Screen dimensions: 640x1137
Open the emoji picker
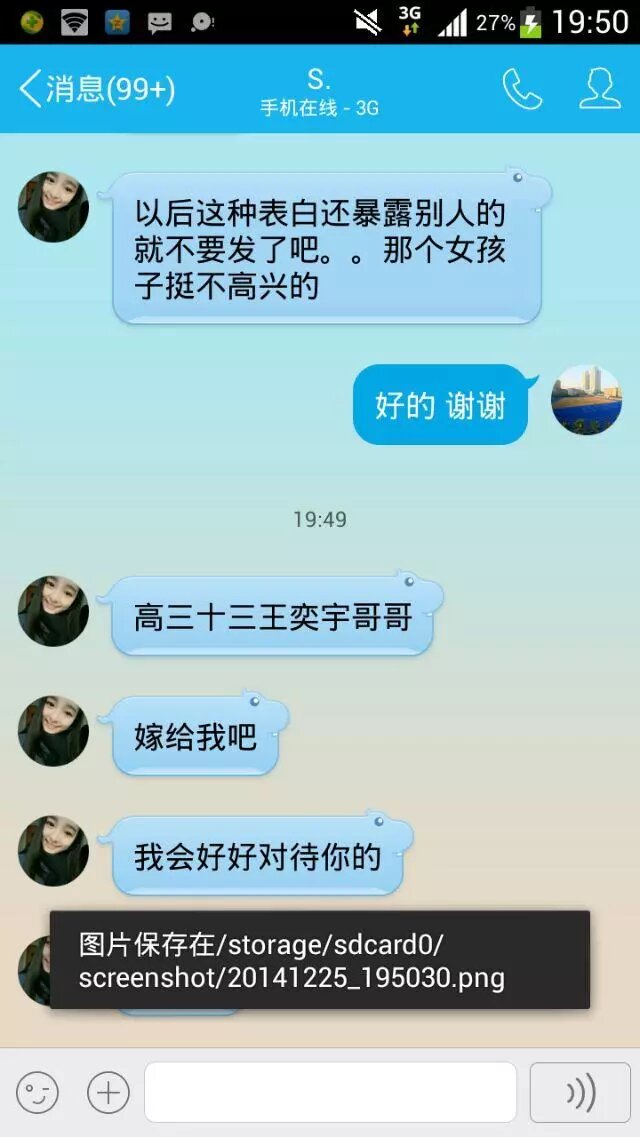(38, 1092)
